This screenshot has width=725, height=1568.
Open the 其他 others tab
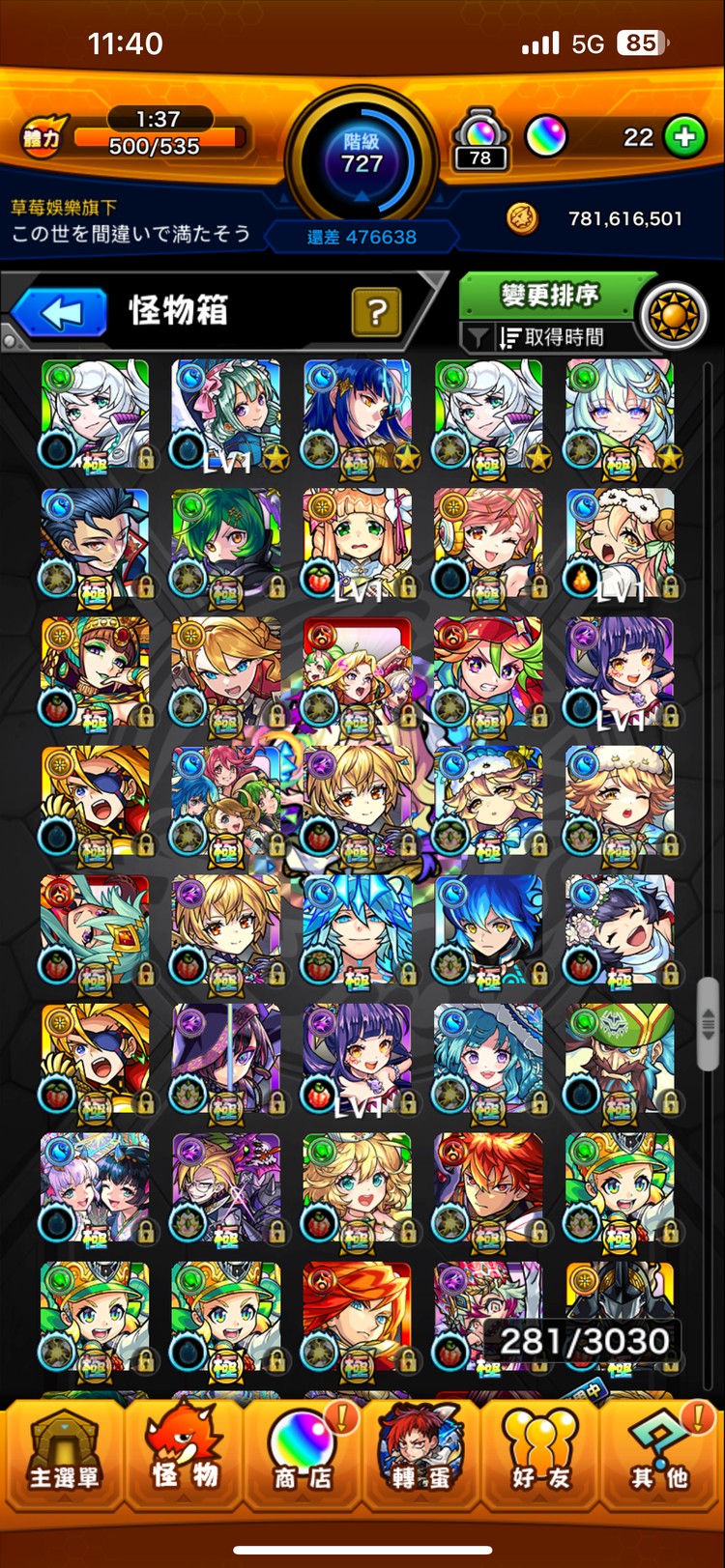[659, 1454]
